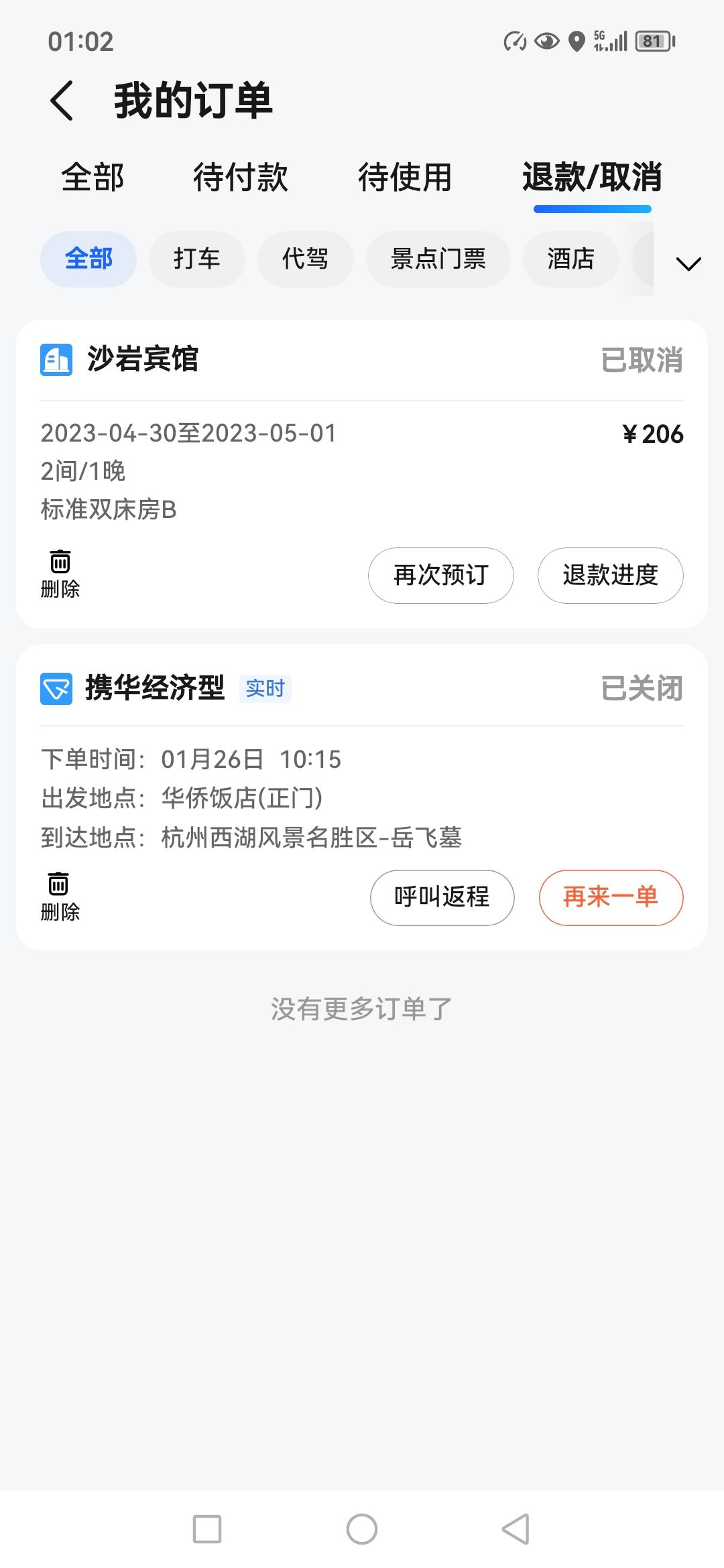Expand the category filter chevron
This screenshot has height=1568, width=724.
pos(688,263)
